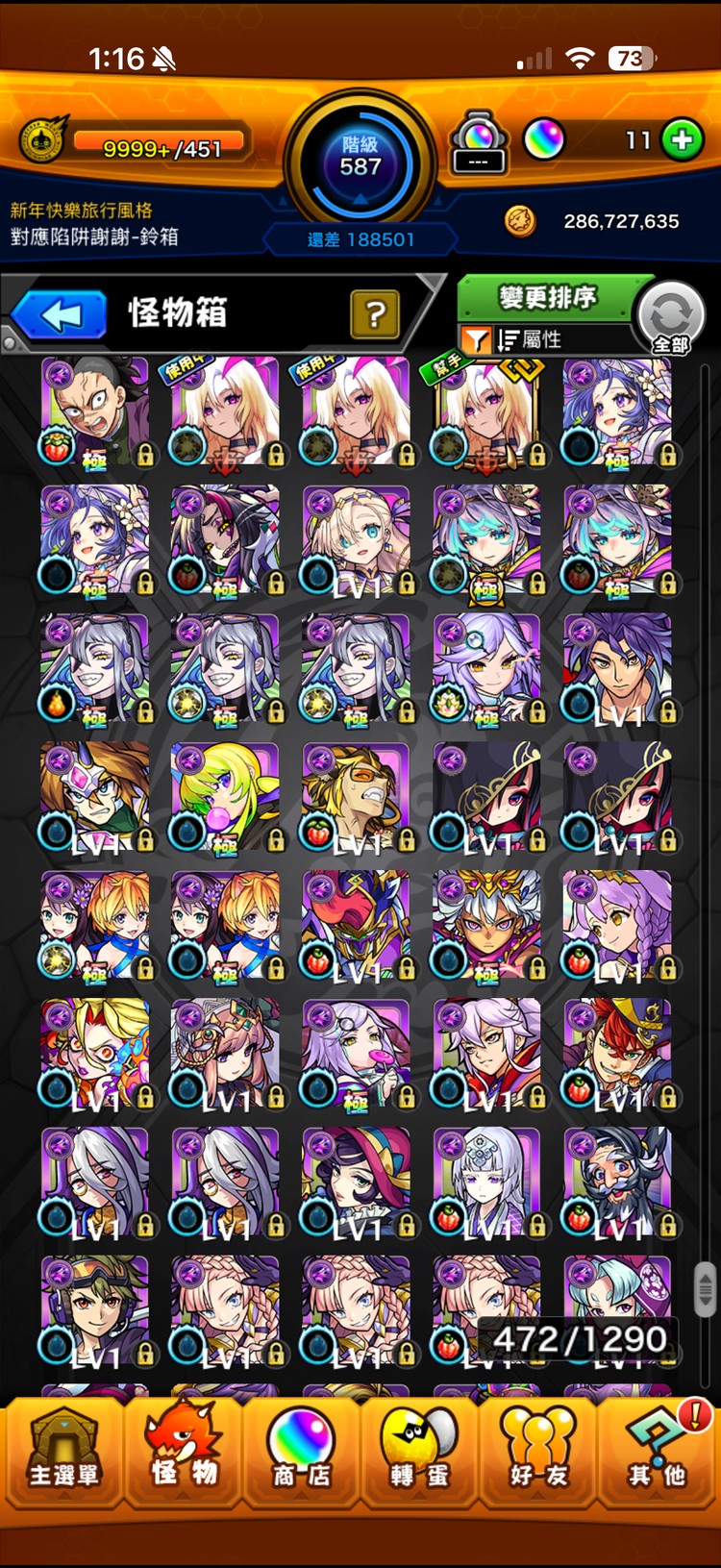Screen dimensions: 721x1568
Task: Tap the scrollbar handle on the right
Action: click(x=705, y=1287)
